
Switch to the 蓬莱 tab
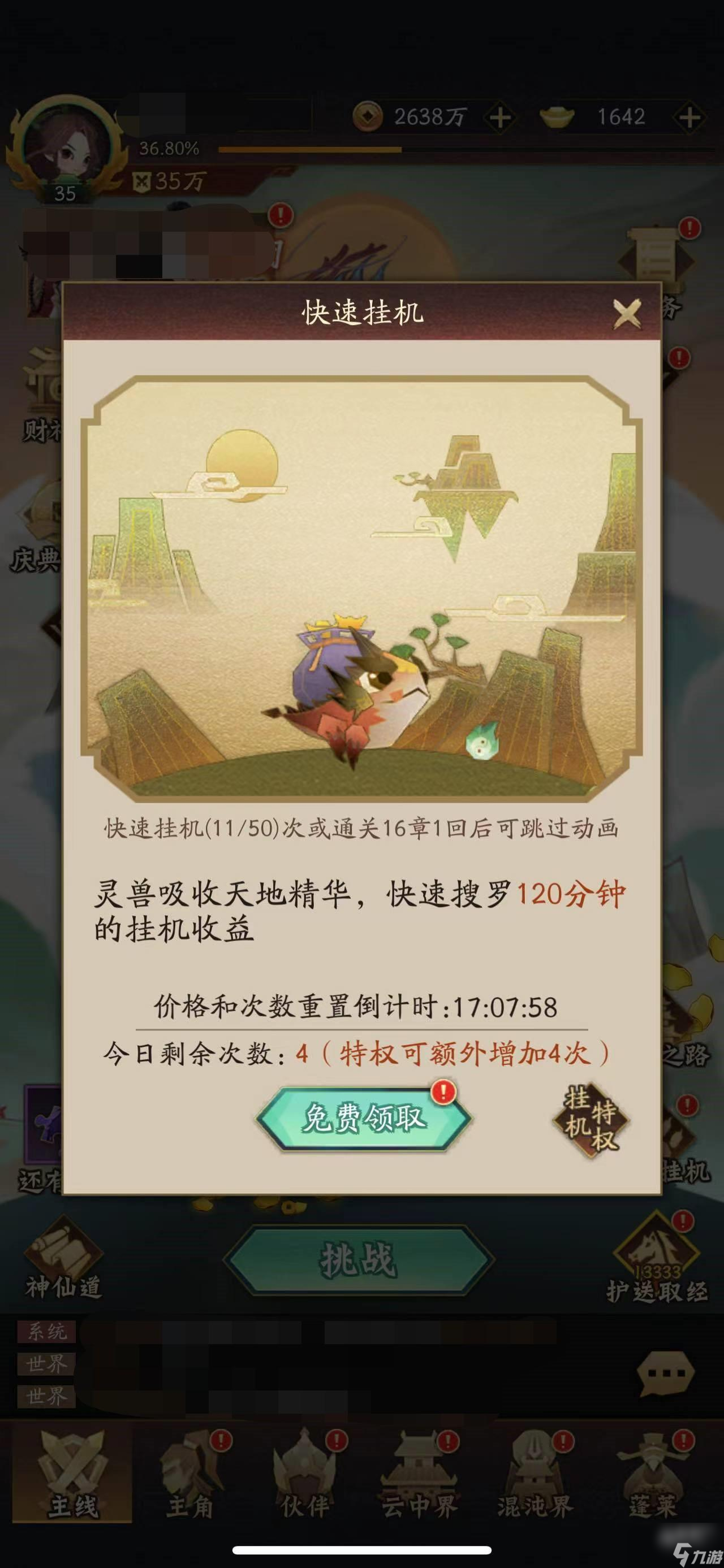(652, 1479)
